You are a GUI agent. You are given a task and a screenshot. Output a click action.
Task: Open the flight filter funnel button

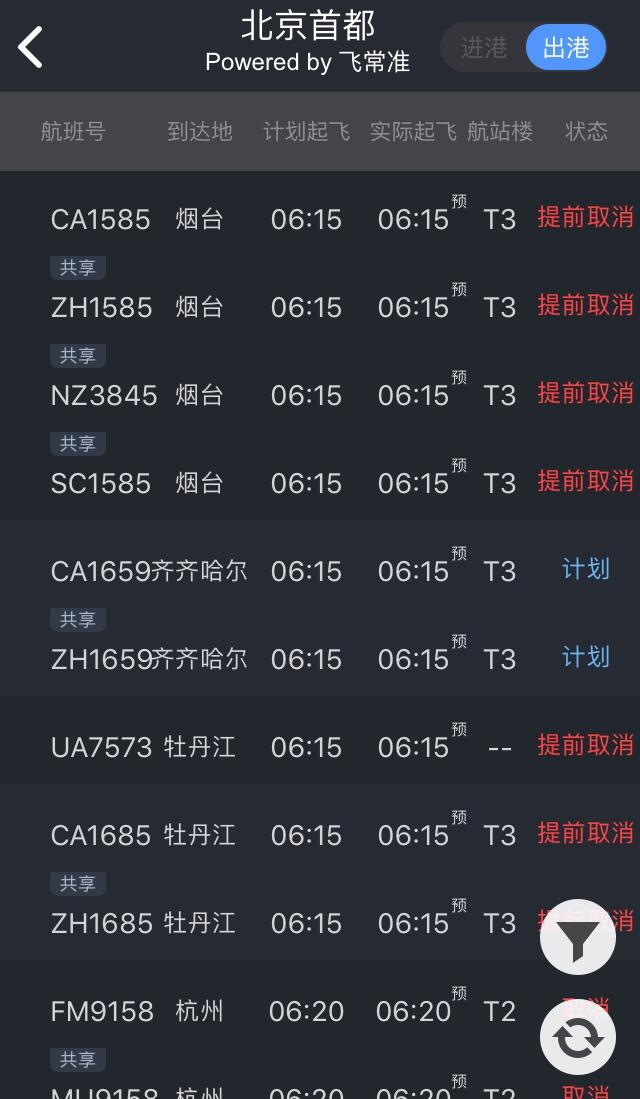(x=577, y=937)
